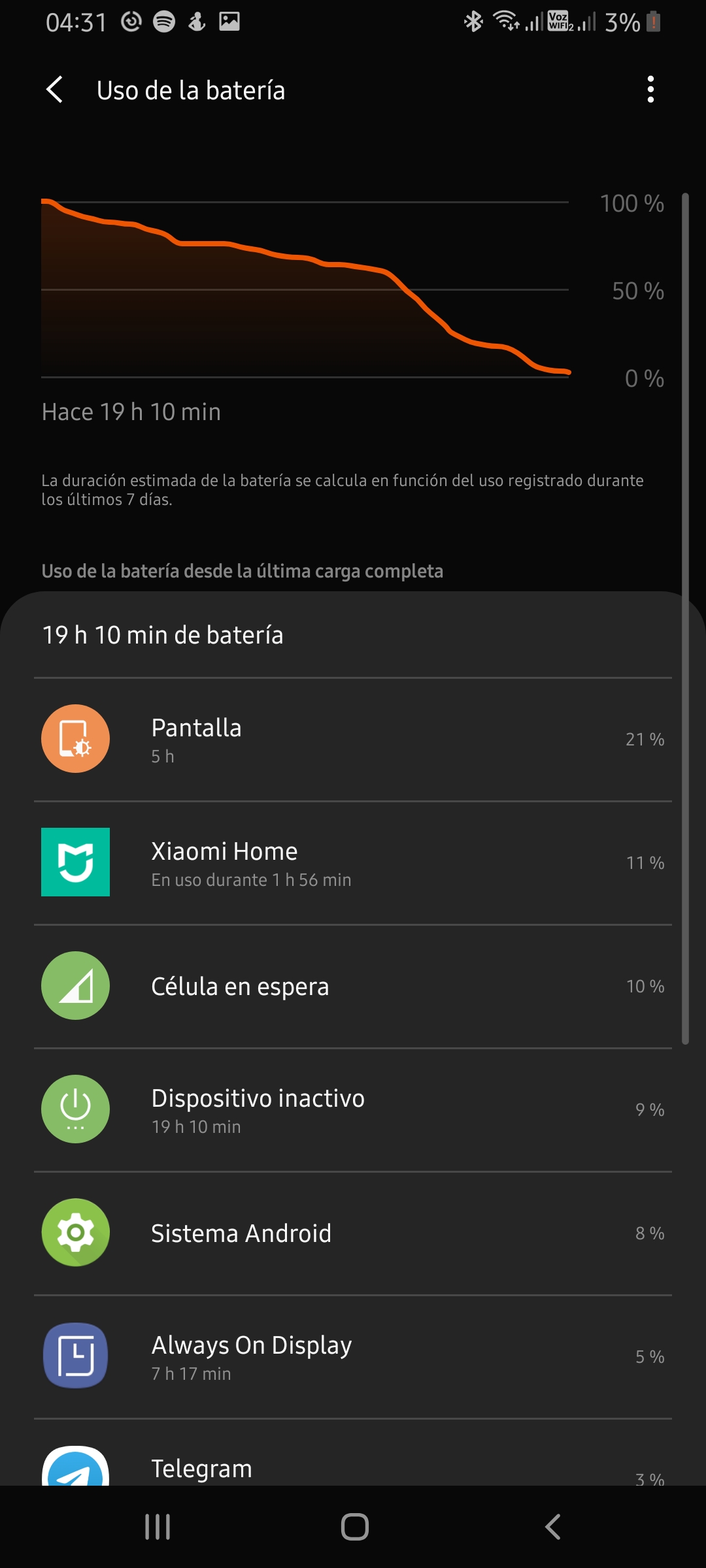Open Pantalla battery usage details
Screen dimensions: 706x1568
click(353, 739)
